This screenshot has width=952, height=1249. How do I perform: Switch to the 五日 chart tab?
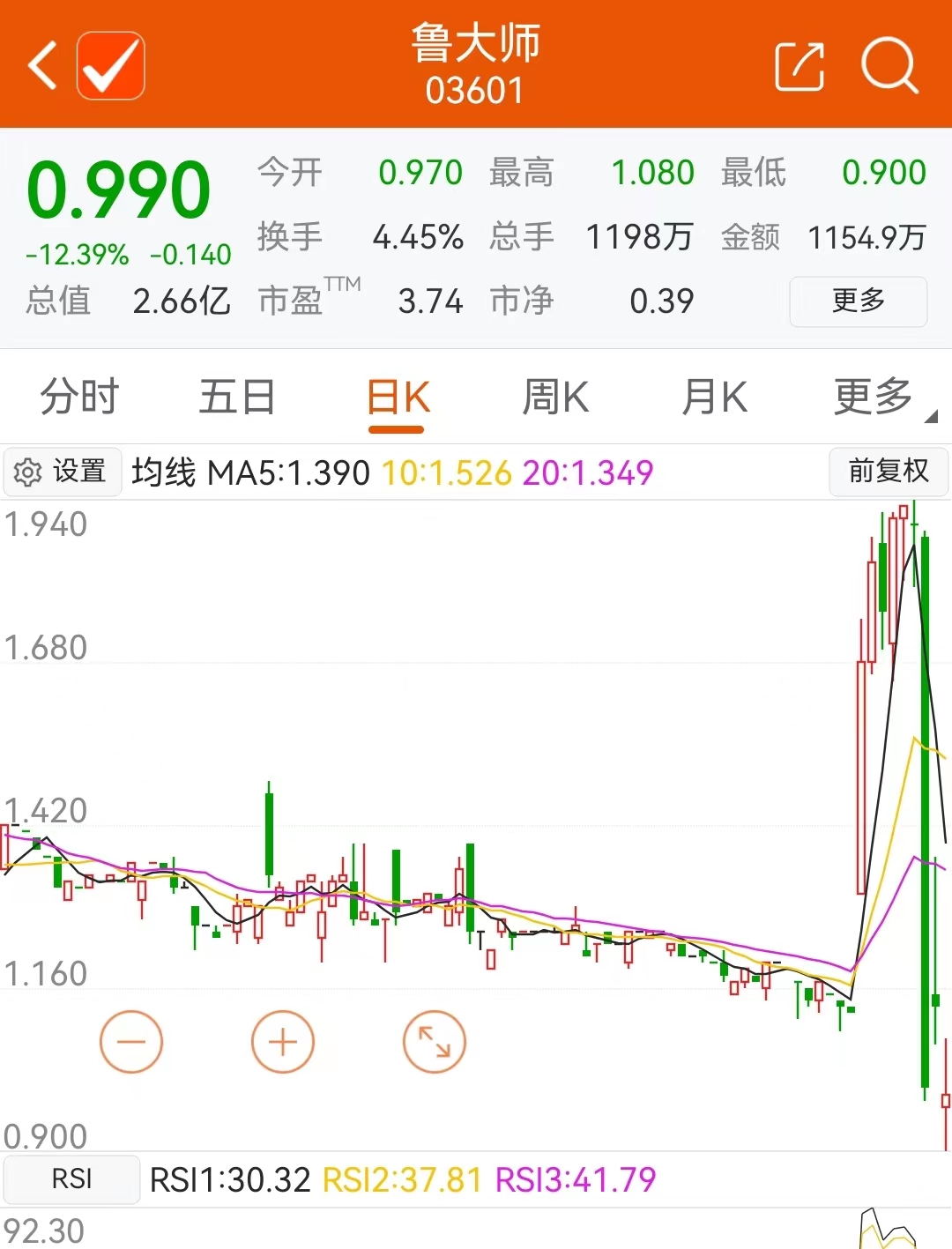coord(237,397)
